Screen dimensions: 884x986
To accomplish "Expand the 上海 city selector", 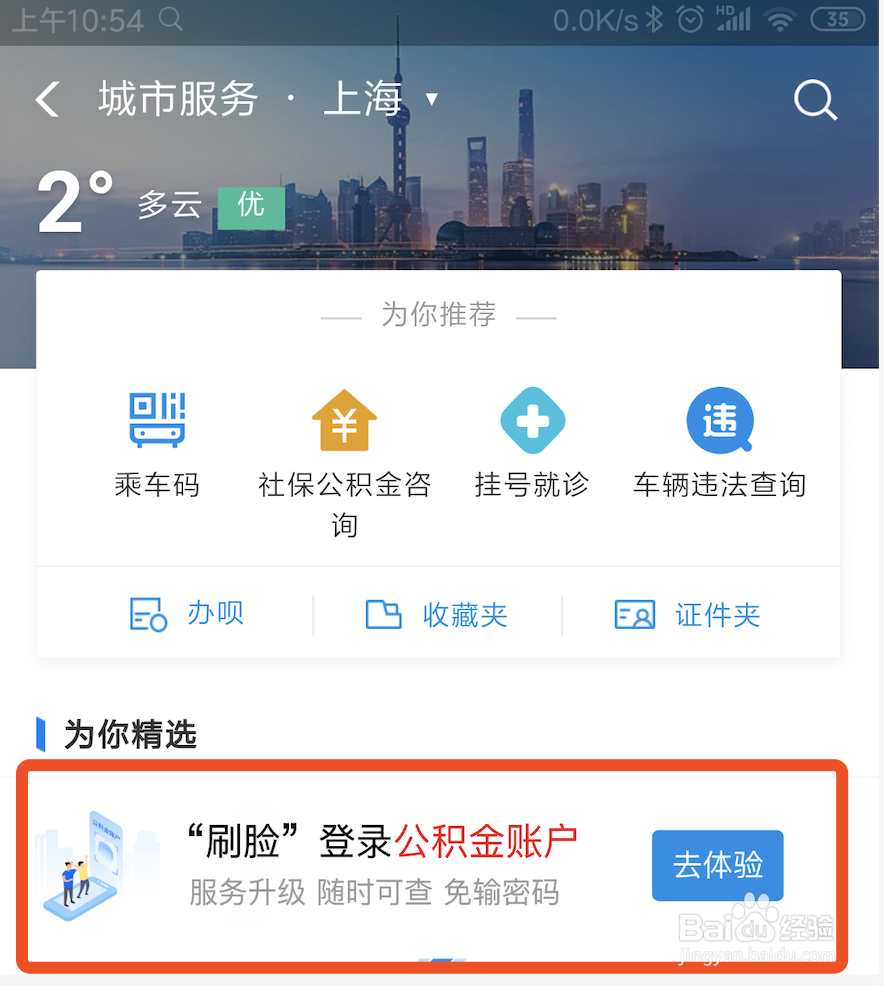I will click(x=364, y=99).
